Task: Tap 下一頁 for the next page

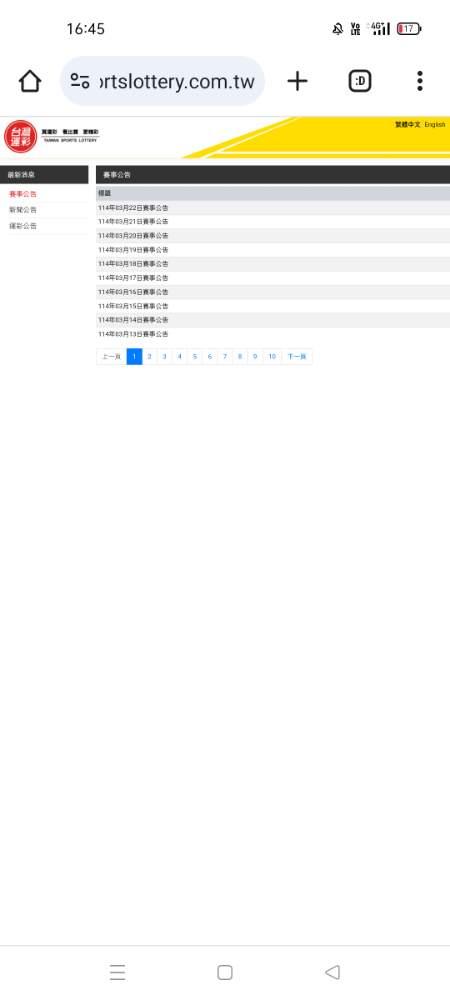Action: coord(297,357)
